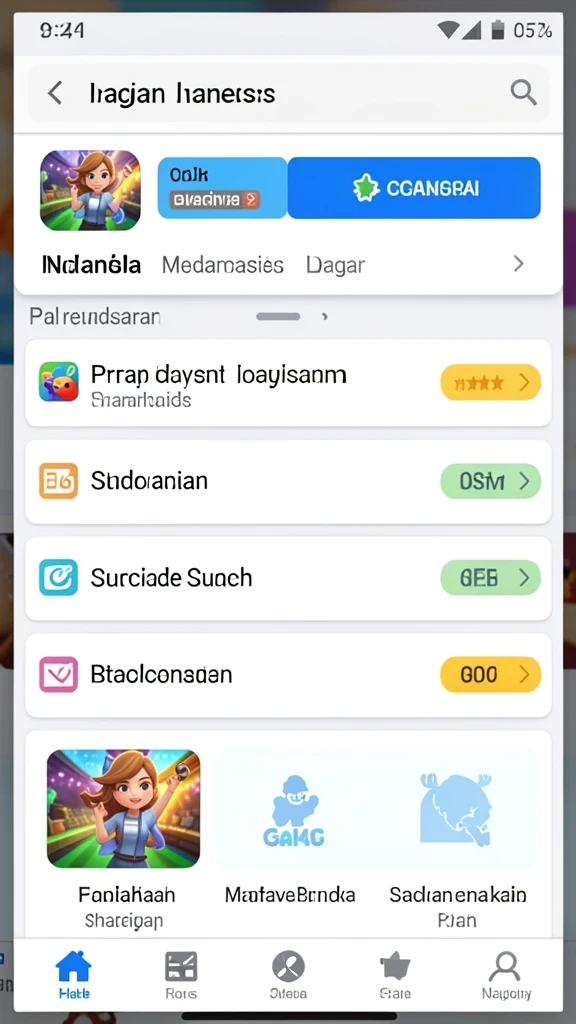Expand more tabs with the right chevron
The image size is (576, 1024).
tap(519, 264)
